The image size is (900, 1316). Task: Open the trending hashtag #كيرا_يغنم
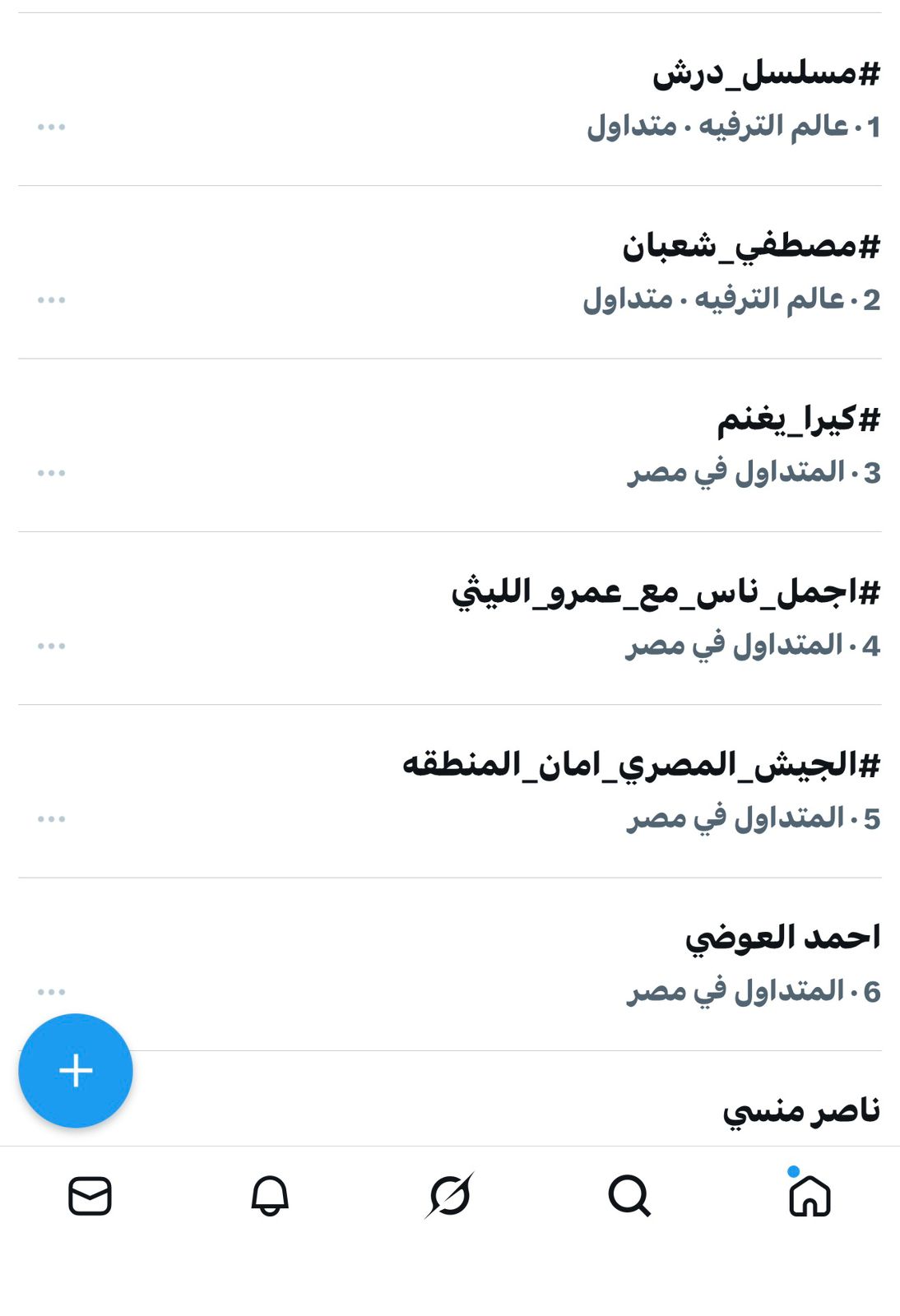798,419
